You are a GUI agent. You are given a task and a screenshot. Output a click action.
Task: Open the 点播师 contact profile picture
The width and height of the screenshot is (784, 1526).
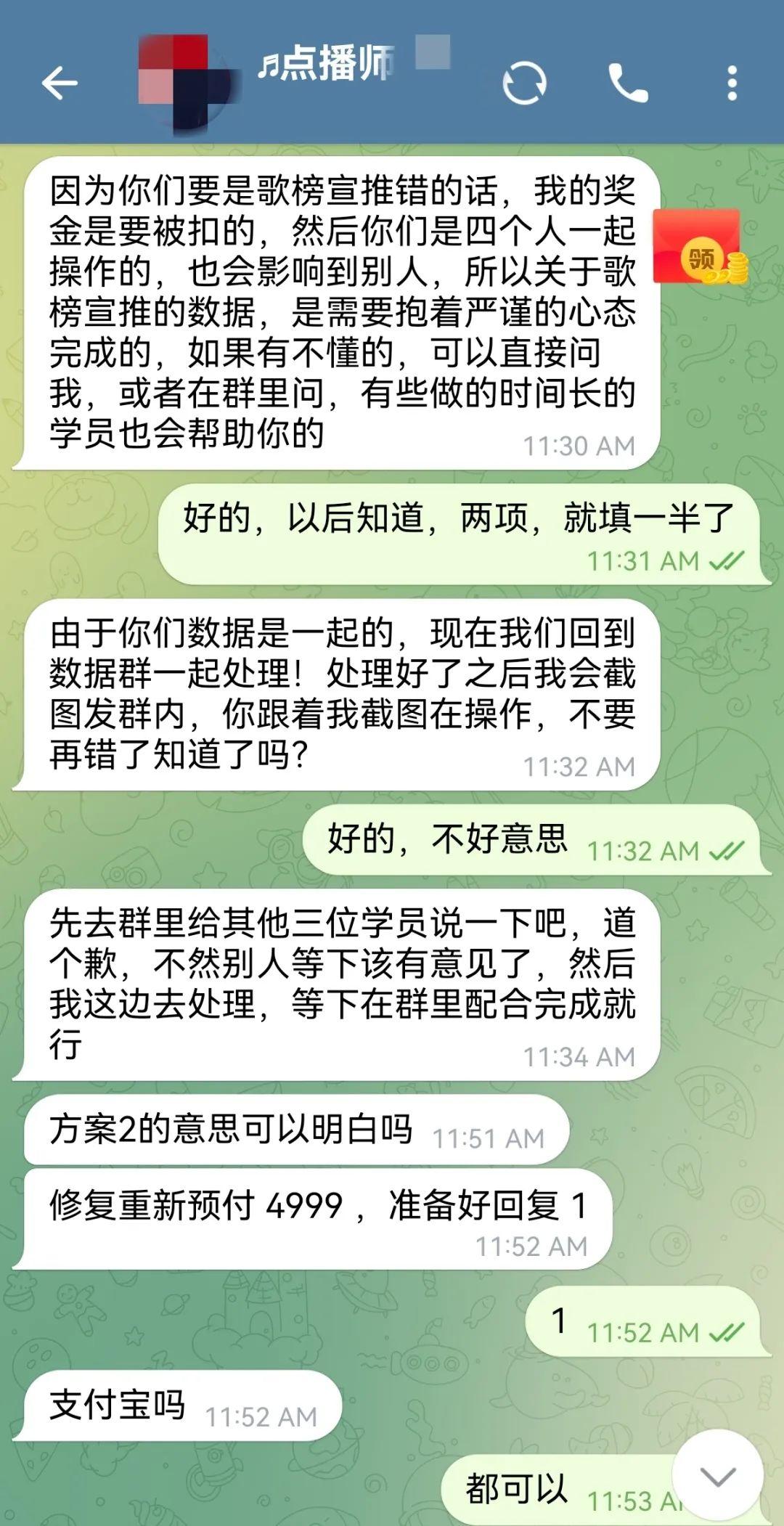[x=185, y=83]
